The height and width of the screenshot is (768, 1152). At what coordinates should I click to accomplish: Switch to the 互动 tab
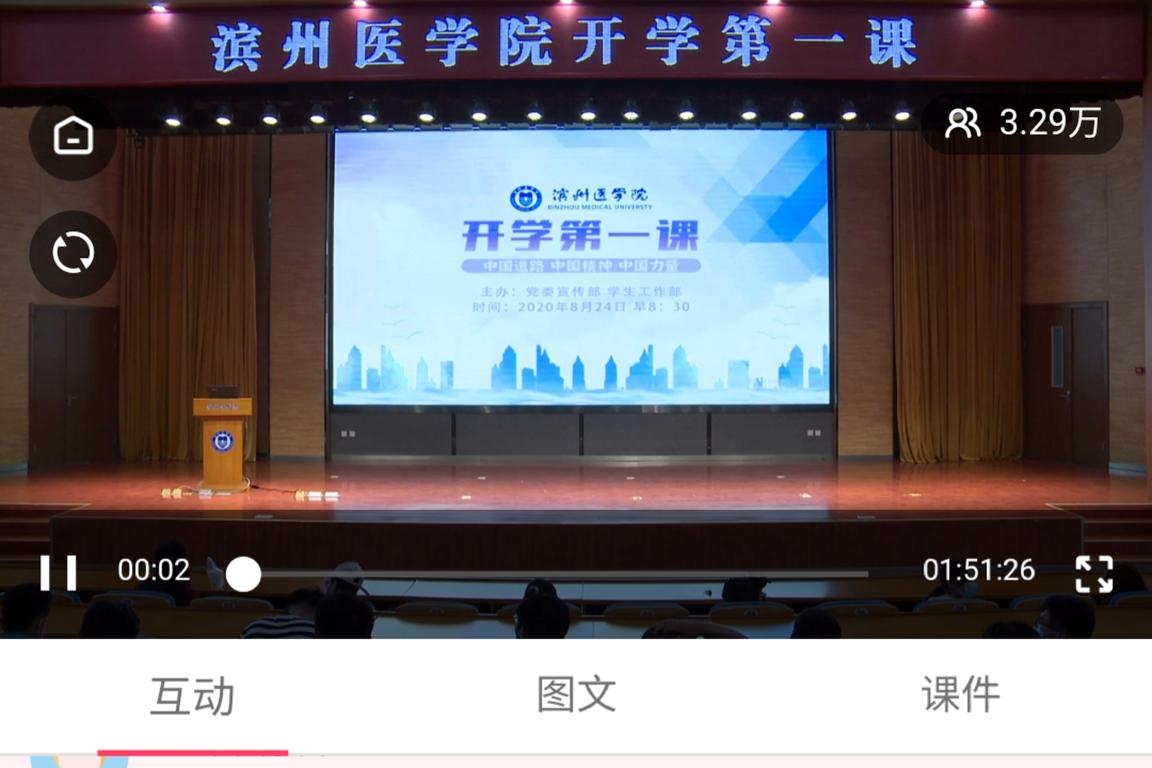(192, 696)
